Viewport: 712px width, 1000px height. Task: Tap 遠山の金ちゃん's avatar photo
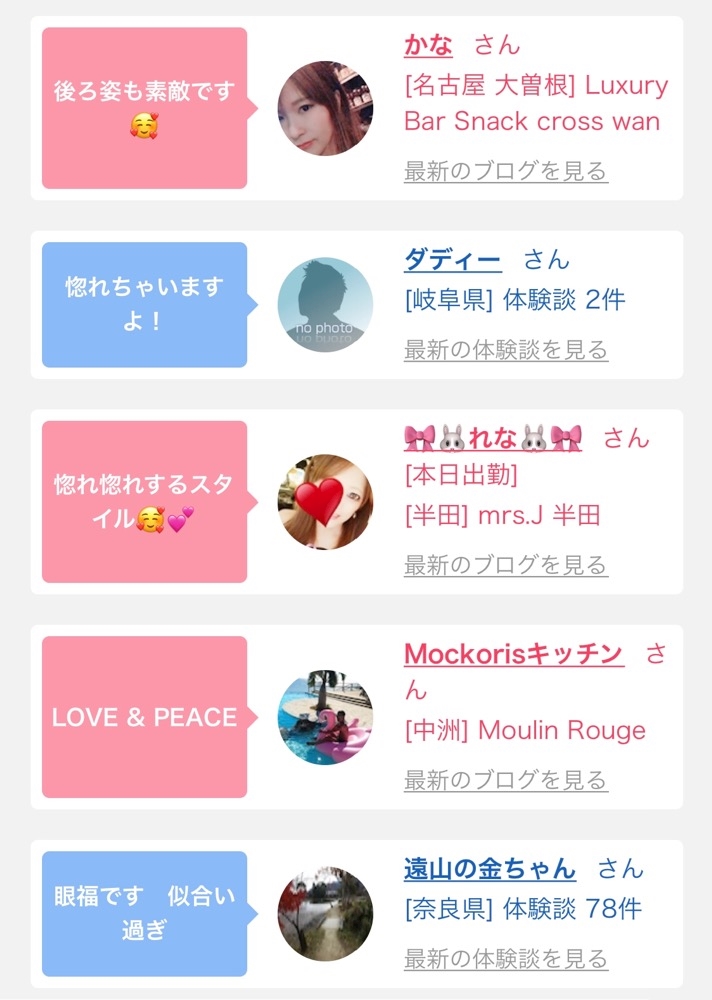coord(325,914)
